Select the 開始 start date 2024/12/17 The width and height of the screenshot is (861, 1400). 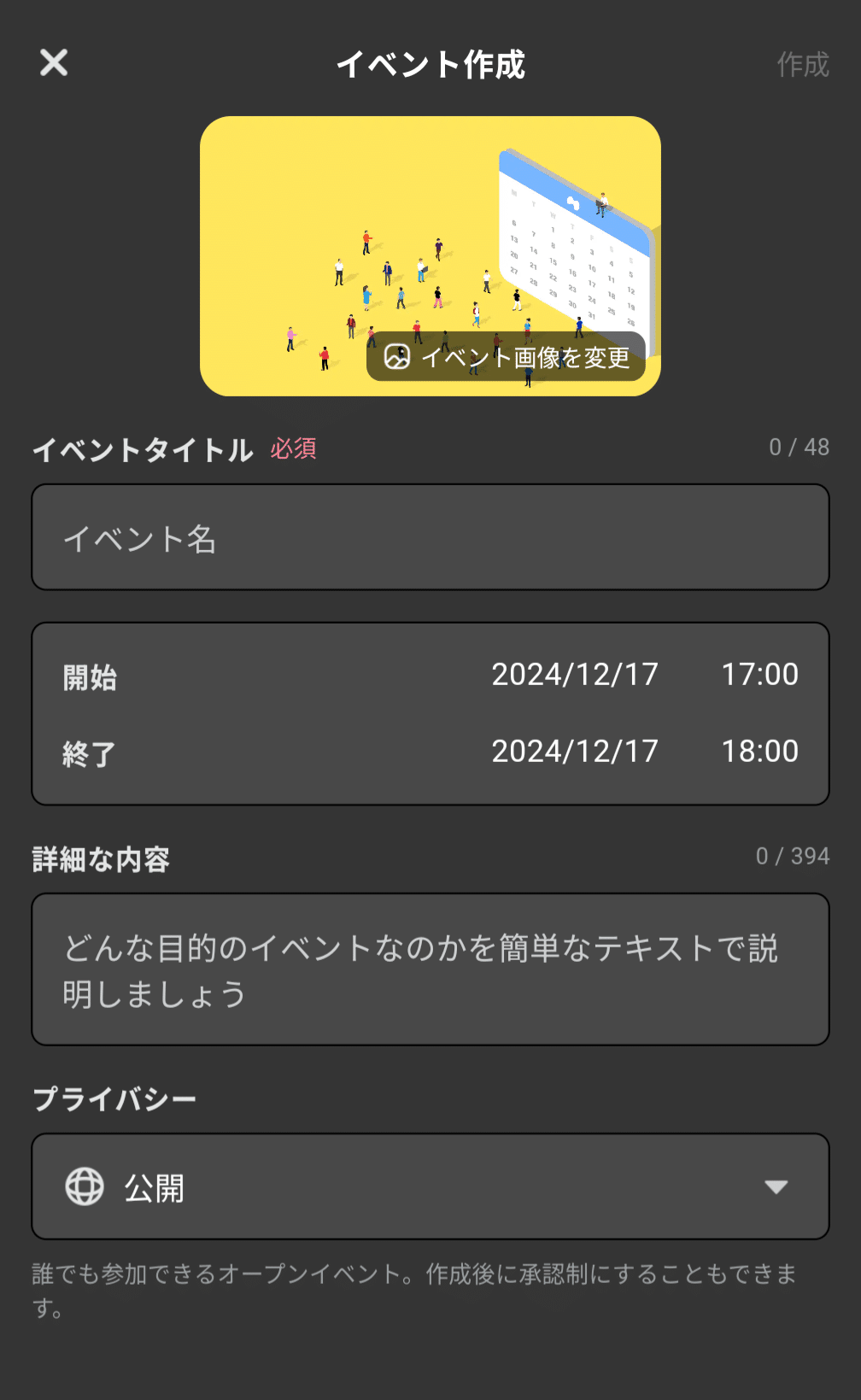pos(574,675)
